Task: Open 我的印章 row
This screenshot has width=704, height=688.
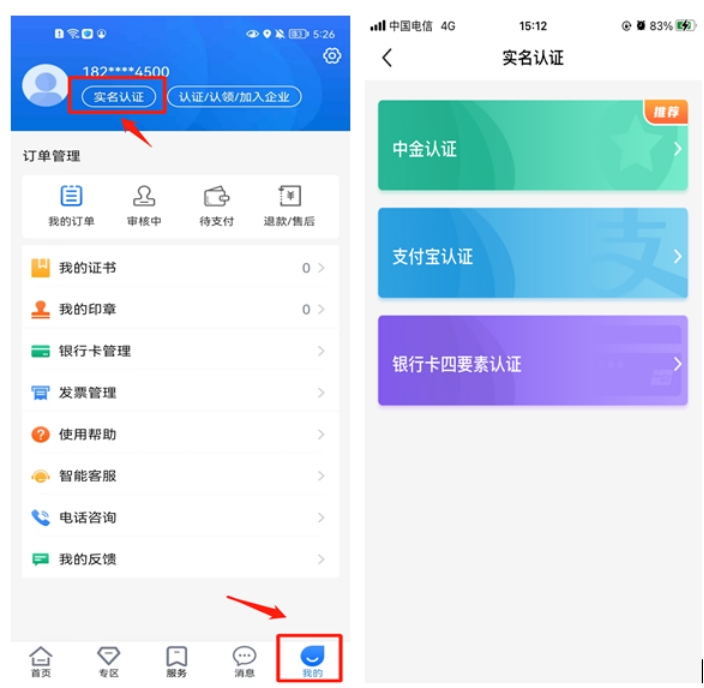Action: click(x=180, y=310)
